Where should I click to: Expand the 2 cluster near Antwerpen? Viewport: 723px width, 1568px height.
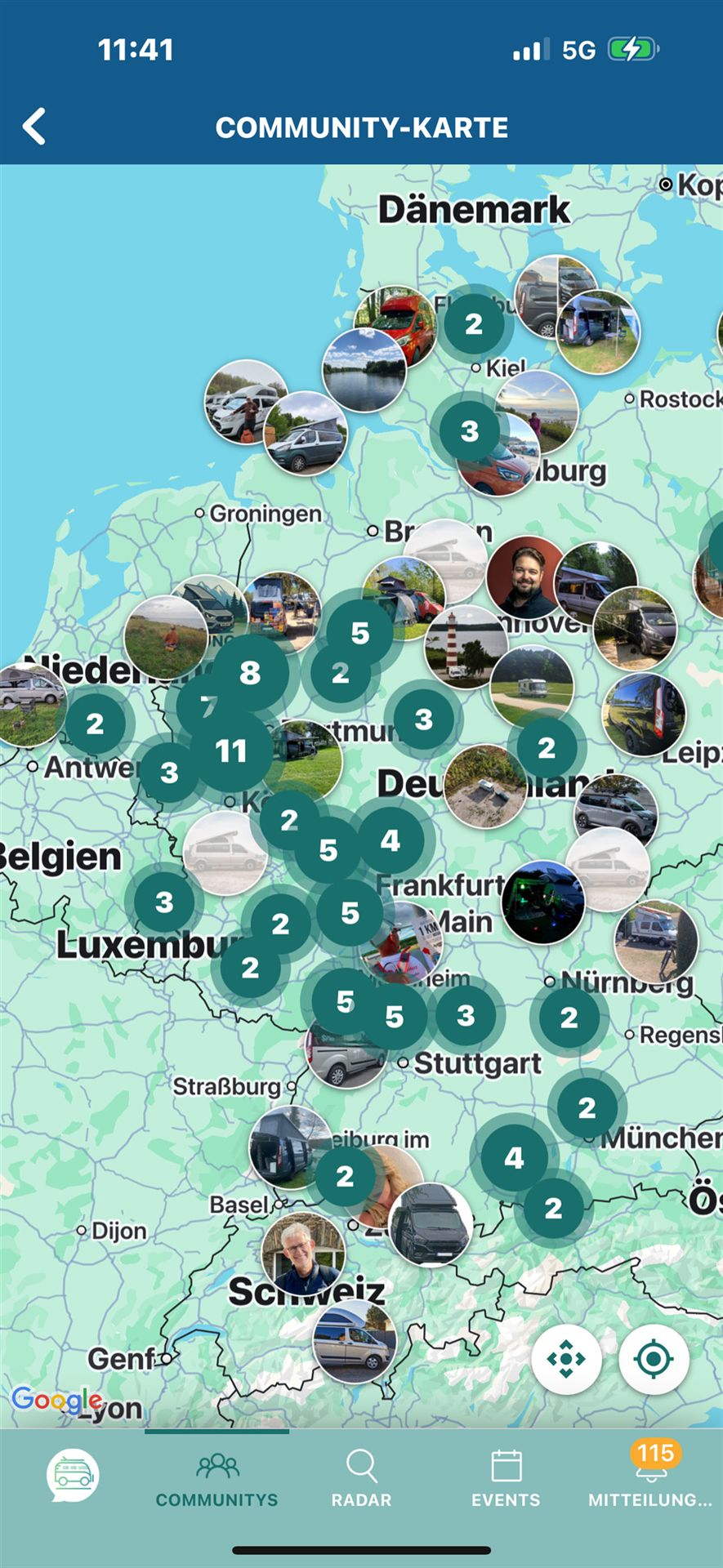pos(96,723)
